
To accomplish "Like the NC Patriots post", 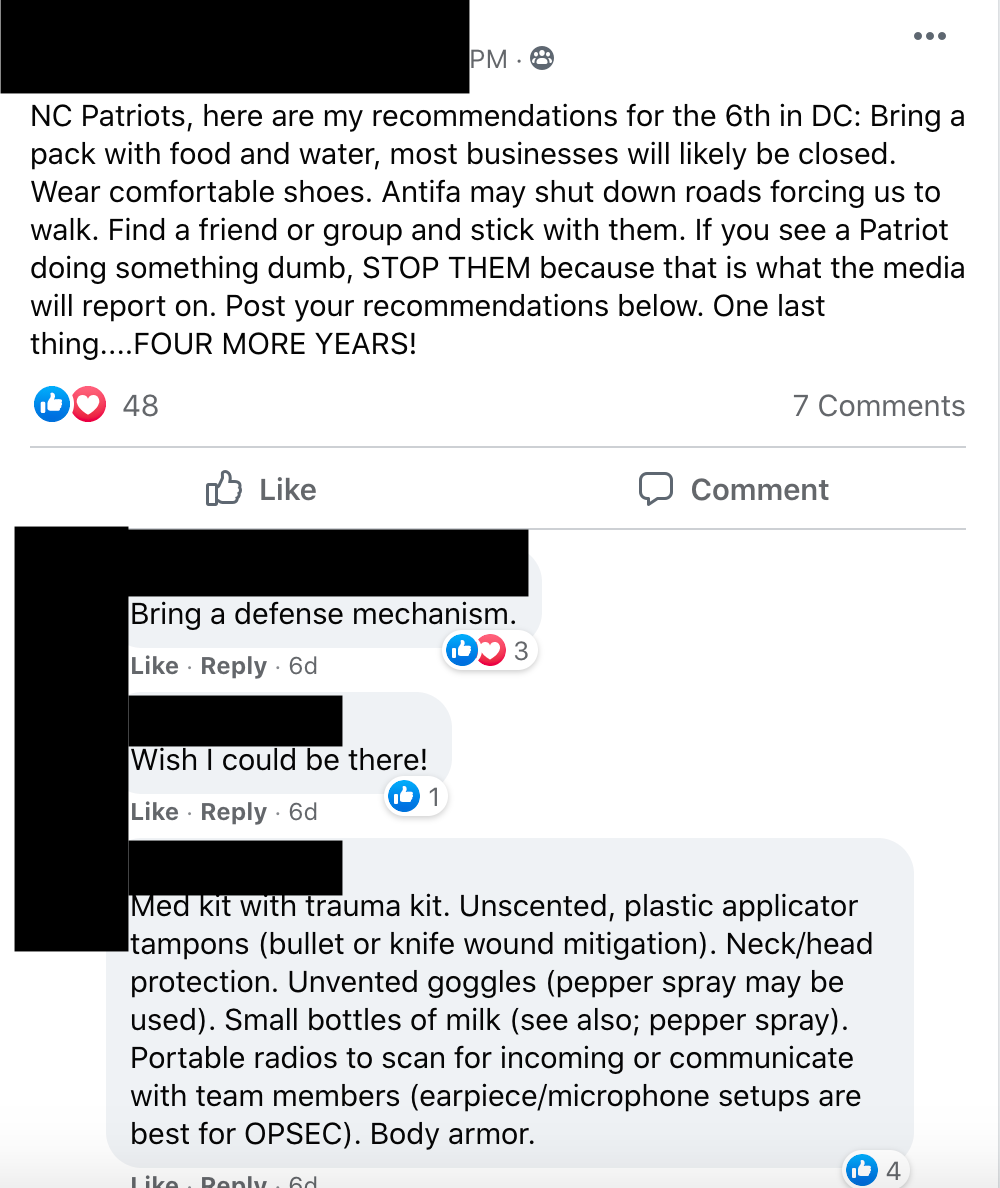I will [262, 489].
